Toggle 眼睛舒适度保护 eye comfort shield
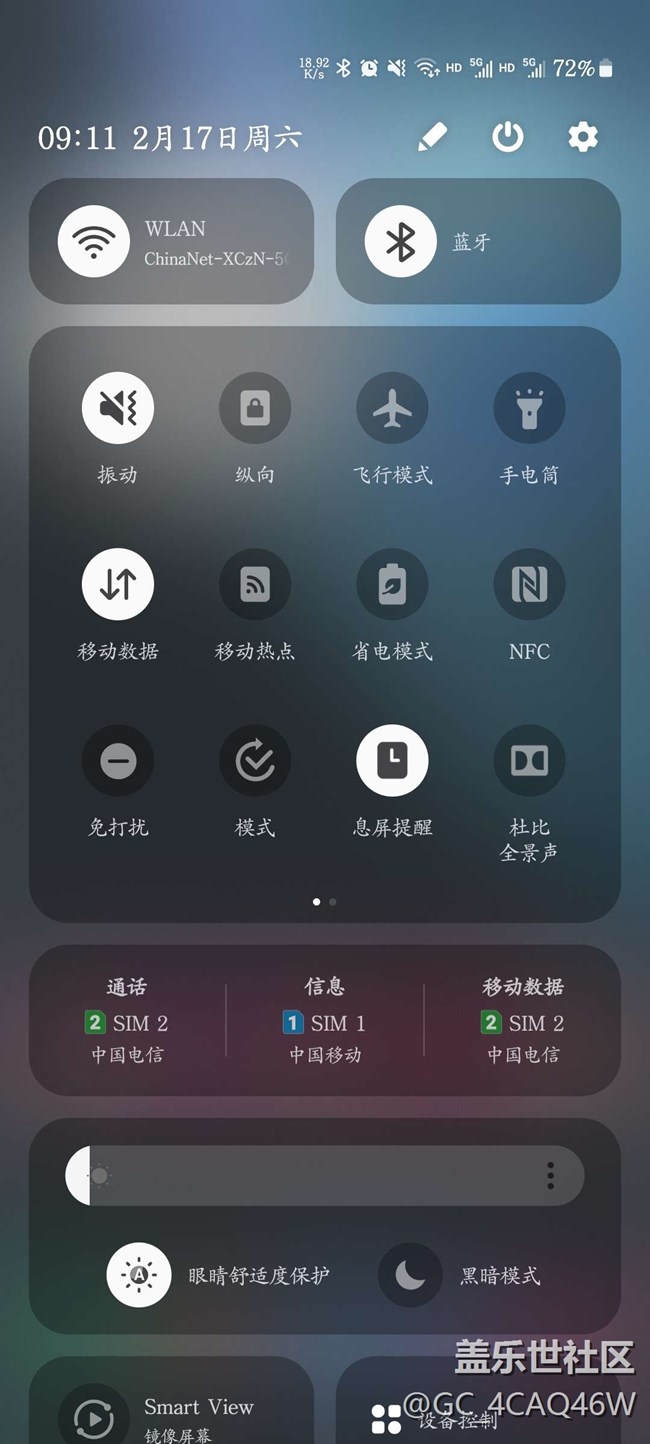The height and width of the screenshot is (1444, 650). pyautogui.click(x=139, y=1275)
